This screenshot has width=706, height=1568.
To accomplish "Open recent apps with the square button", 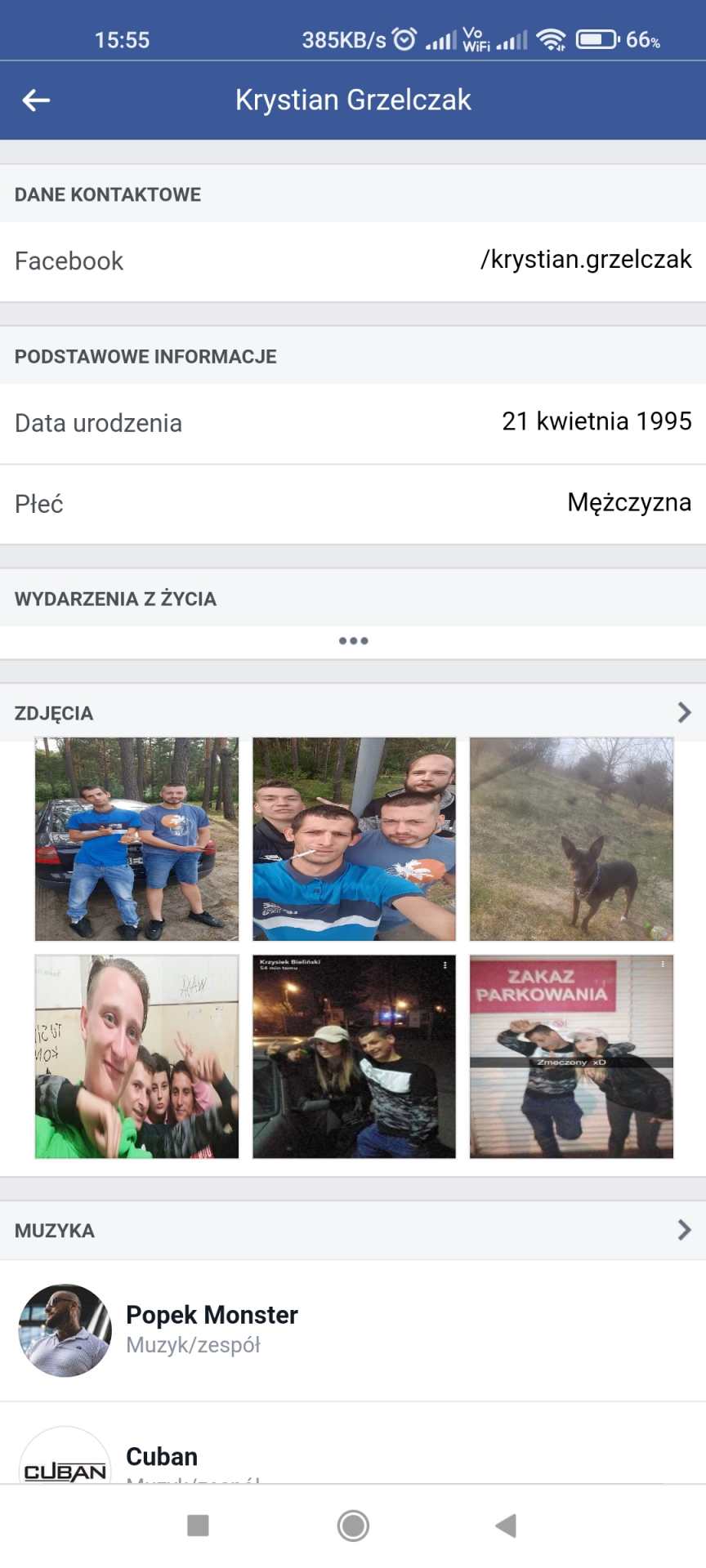I will pos(198,1525).
